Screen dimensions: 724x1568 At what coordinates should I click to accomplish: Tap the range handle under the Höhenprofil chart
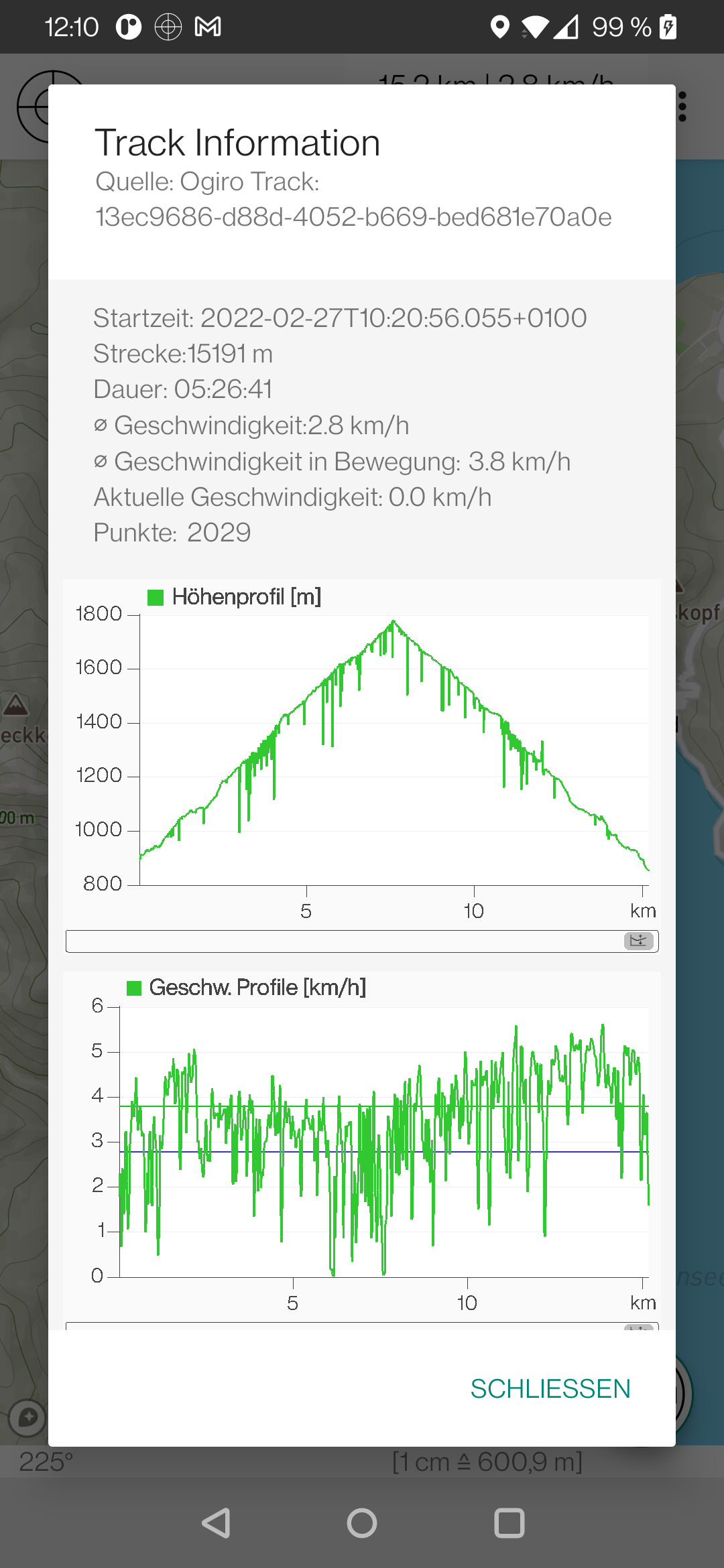pyautogui.click(x=638, y=941)
